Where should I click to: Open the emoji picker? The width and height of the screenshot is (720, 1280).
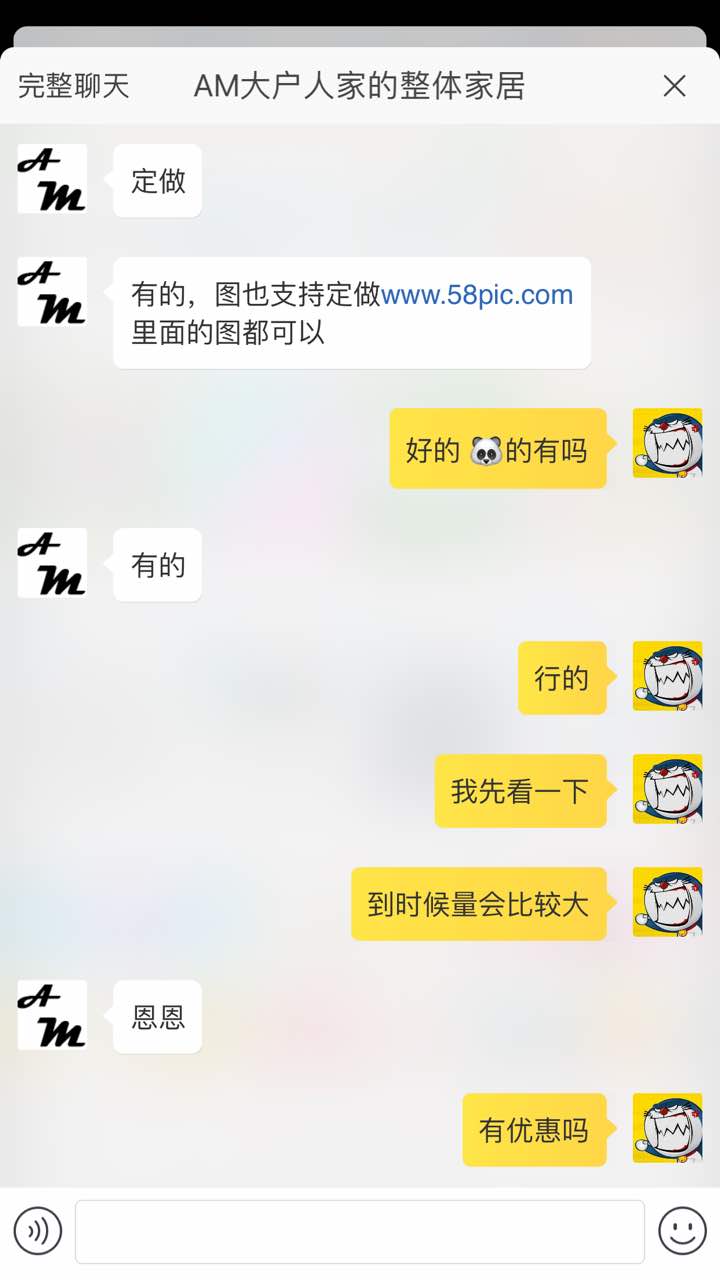682,1231
